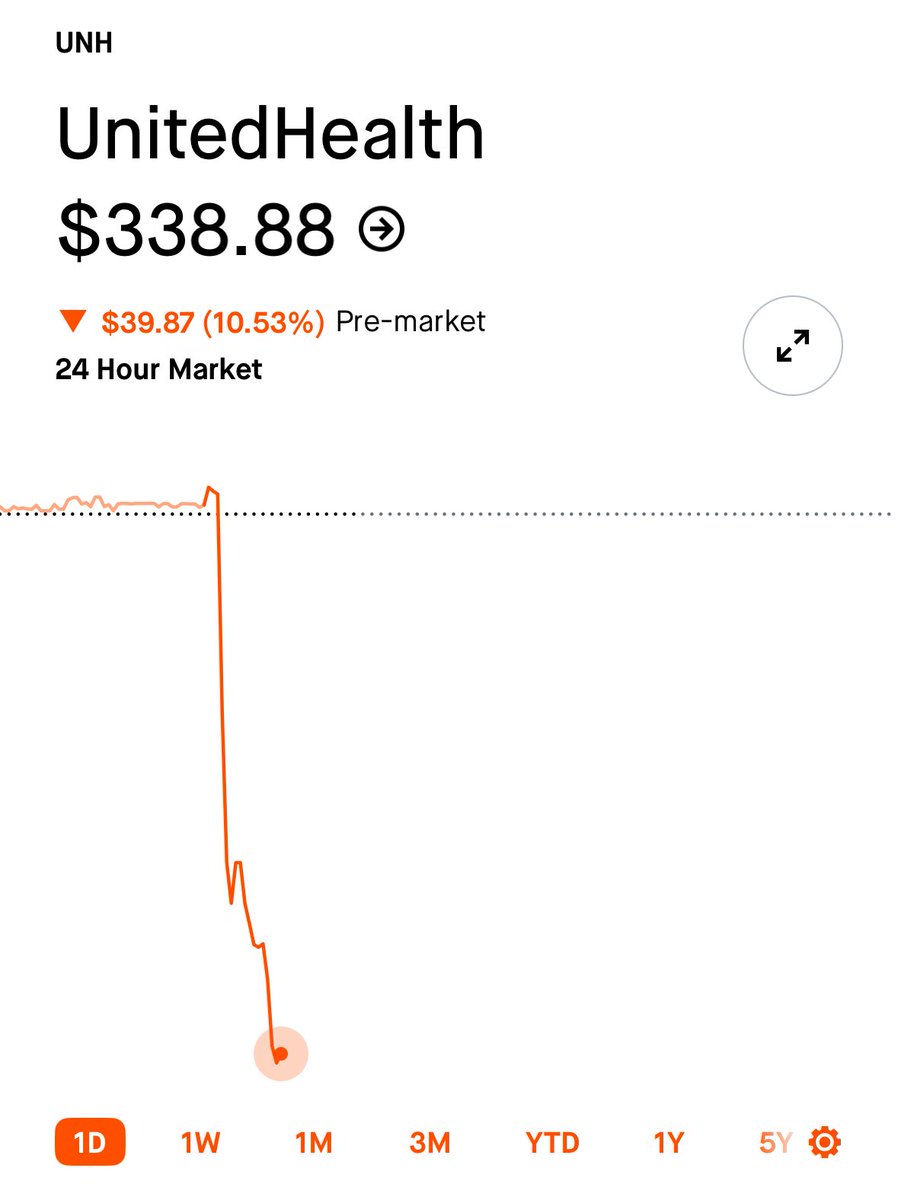898x1200 pixels.
Task: Click the Pre-market label
Action: tap(412, 320)
